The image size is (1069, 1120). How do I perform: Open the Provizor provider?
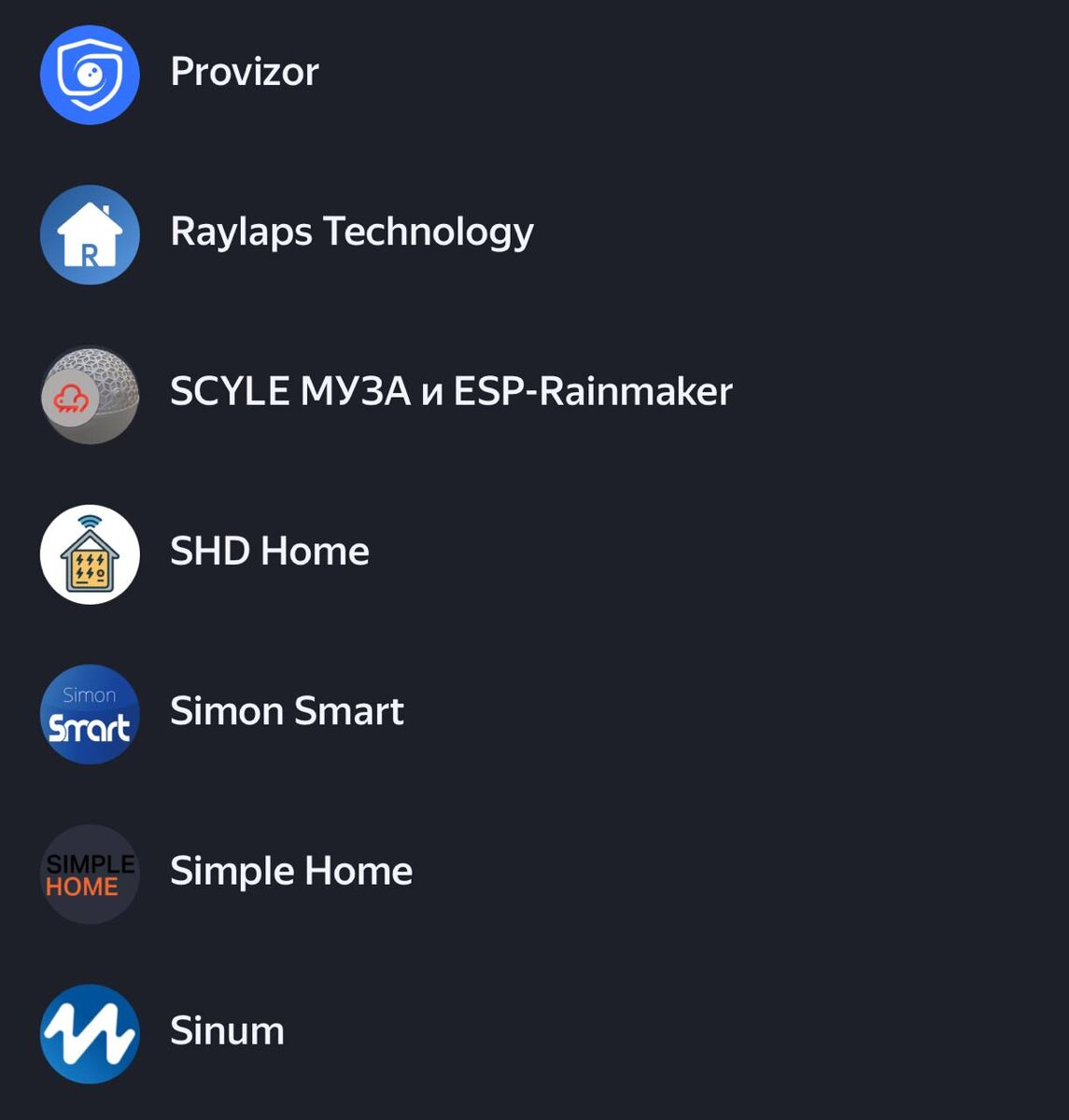tap(534, 74)
